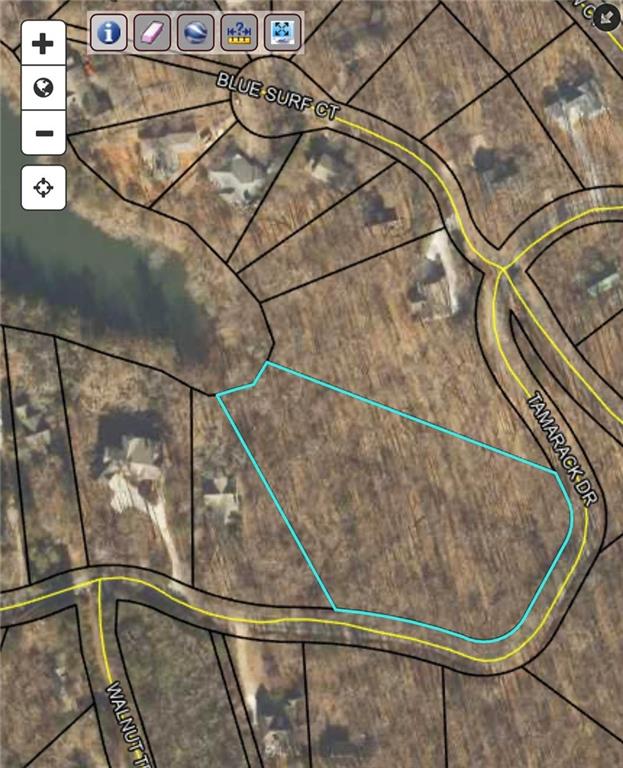Zoom in on the map
The height and width of the screenshot is (768, 623).
pos(43,44)
